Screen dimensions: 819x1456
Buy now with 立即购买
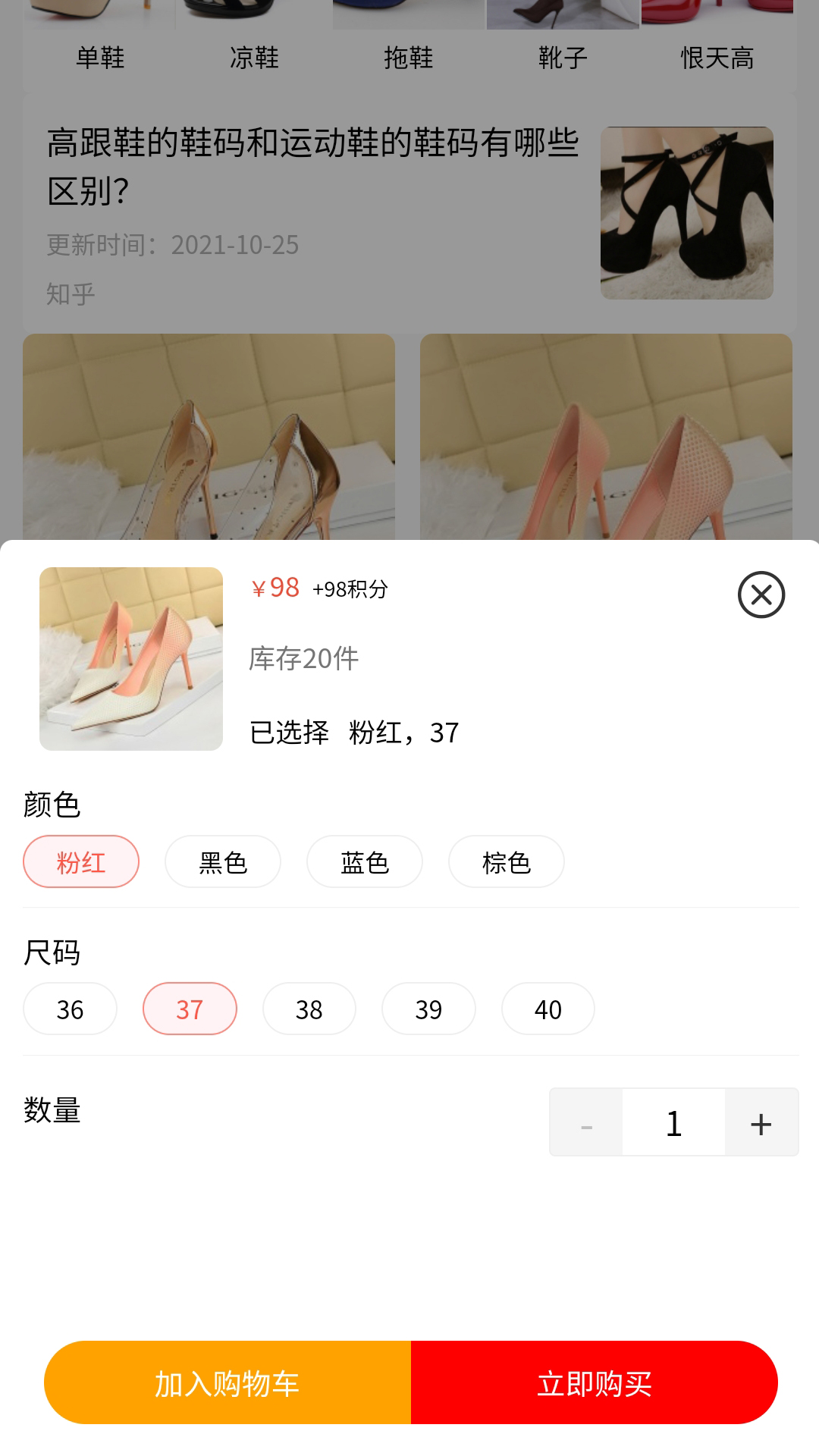coord(595,1382)
